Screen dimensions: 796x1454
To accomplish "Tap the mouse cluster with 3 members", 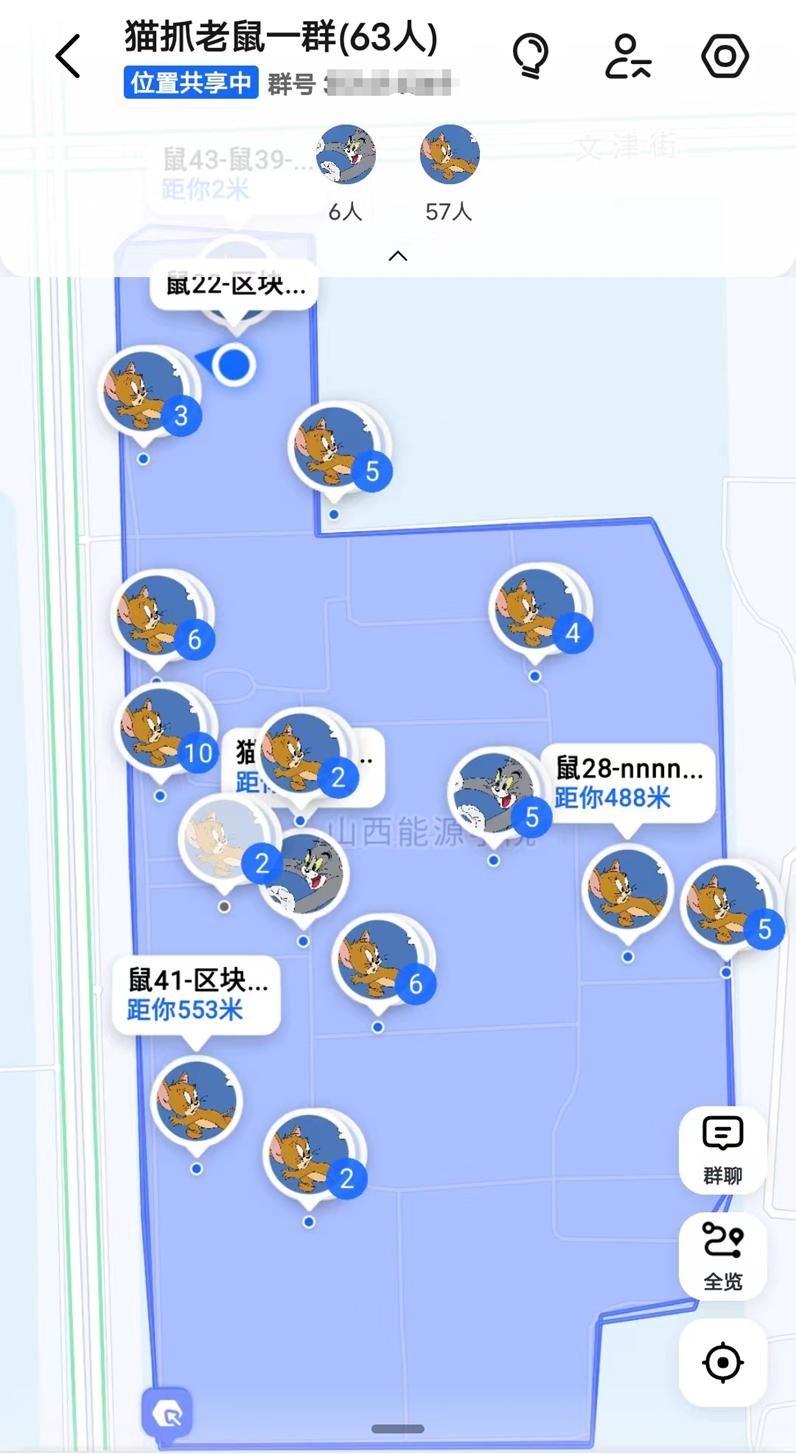I will pyautogui.click(x=145, y=392).
